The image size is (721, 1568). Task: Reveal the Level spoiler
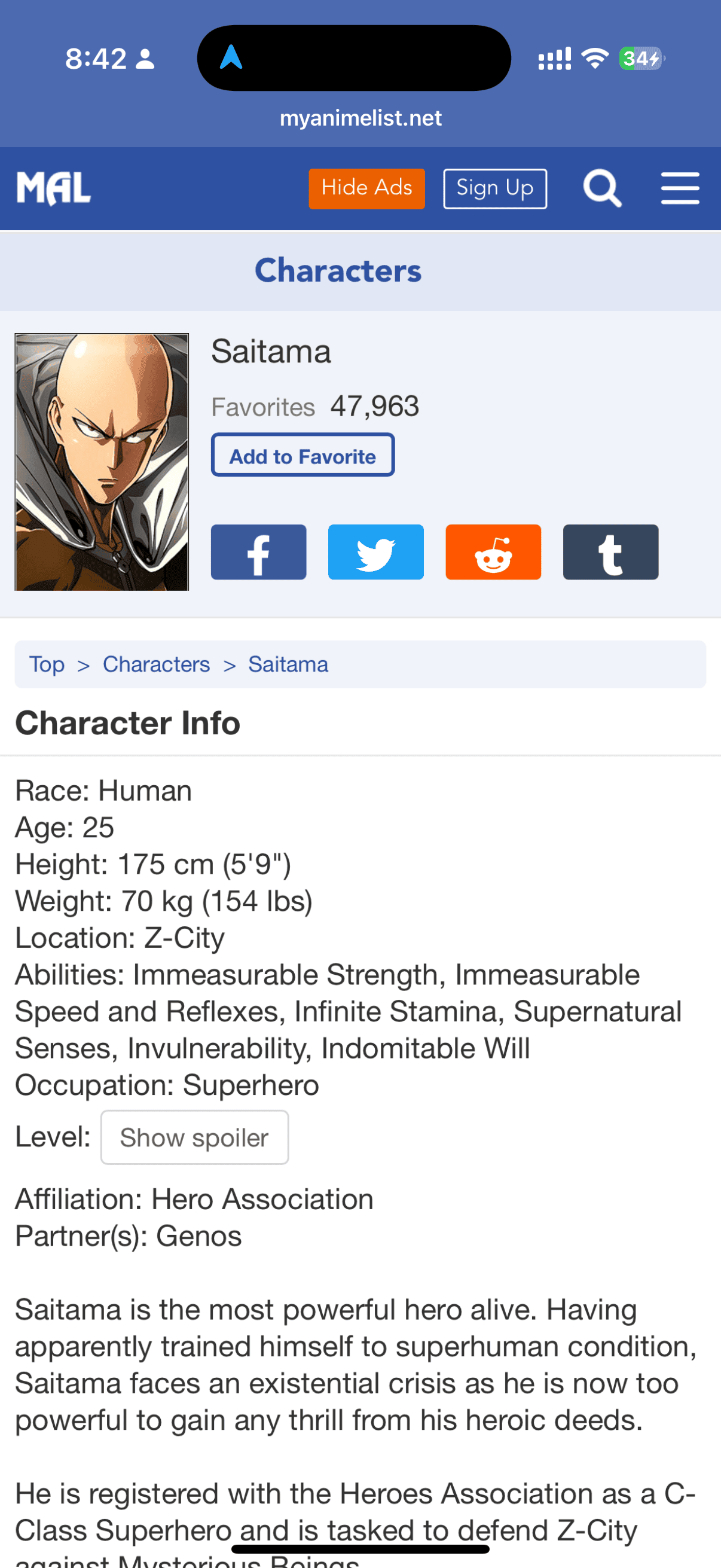click(194, 1137)
